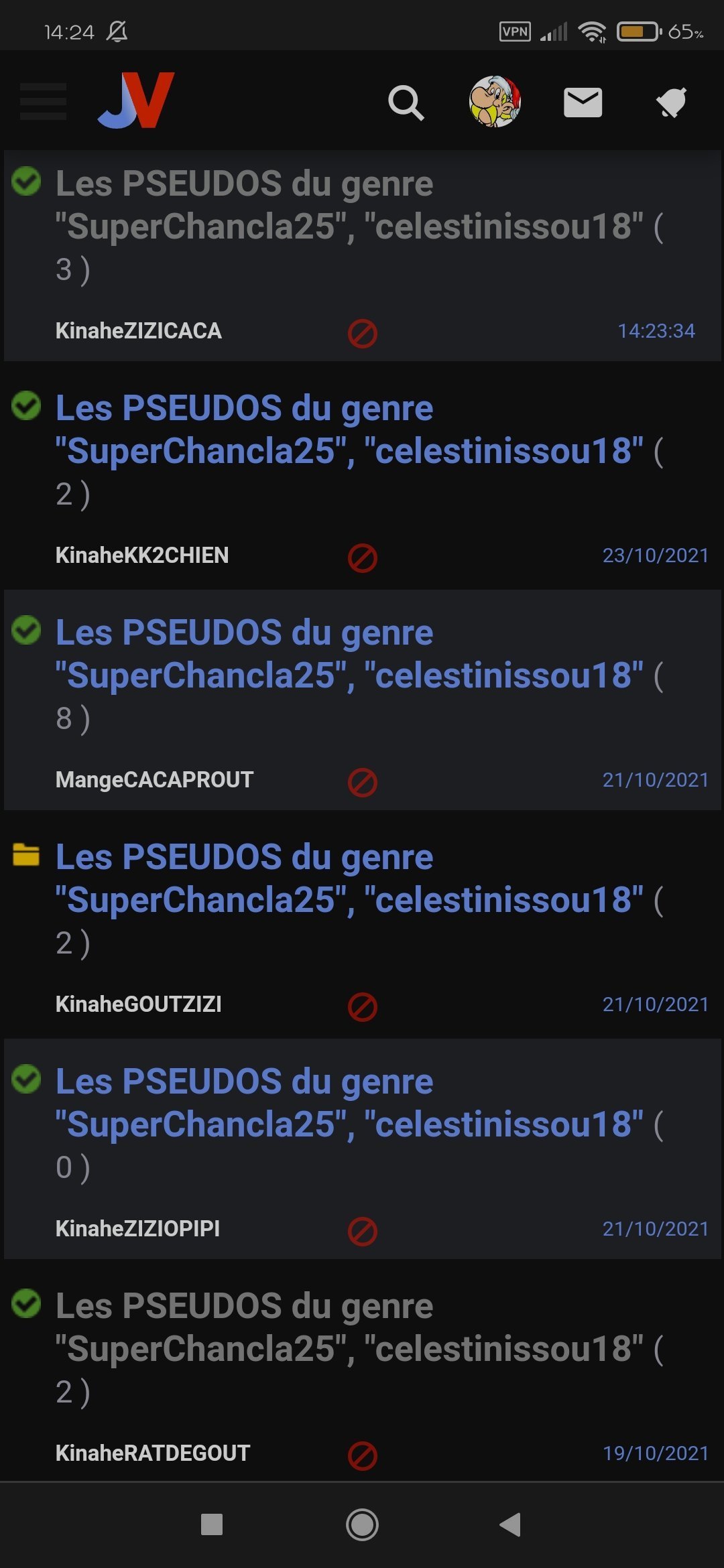Go back with system back button
The image size is (724, 1568).
[510, 1524]
